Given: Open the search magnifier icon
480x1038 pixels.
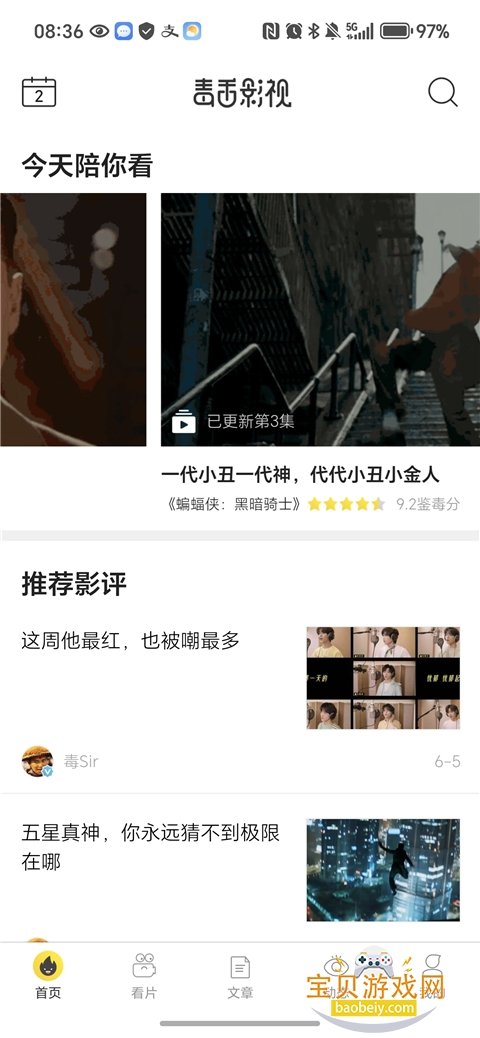Looking at the screenshot, I should (x=442, y=92).
